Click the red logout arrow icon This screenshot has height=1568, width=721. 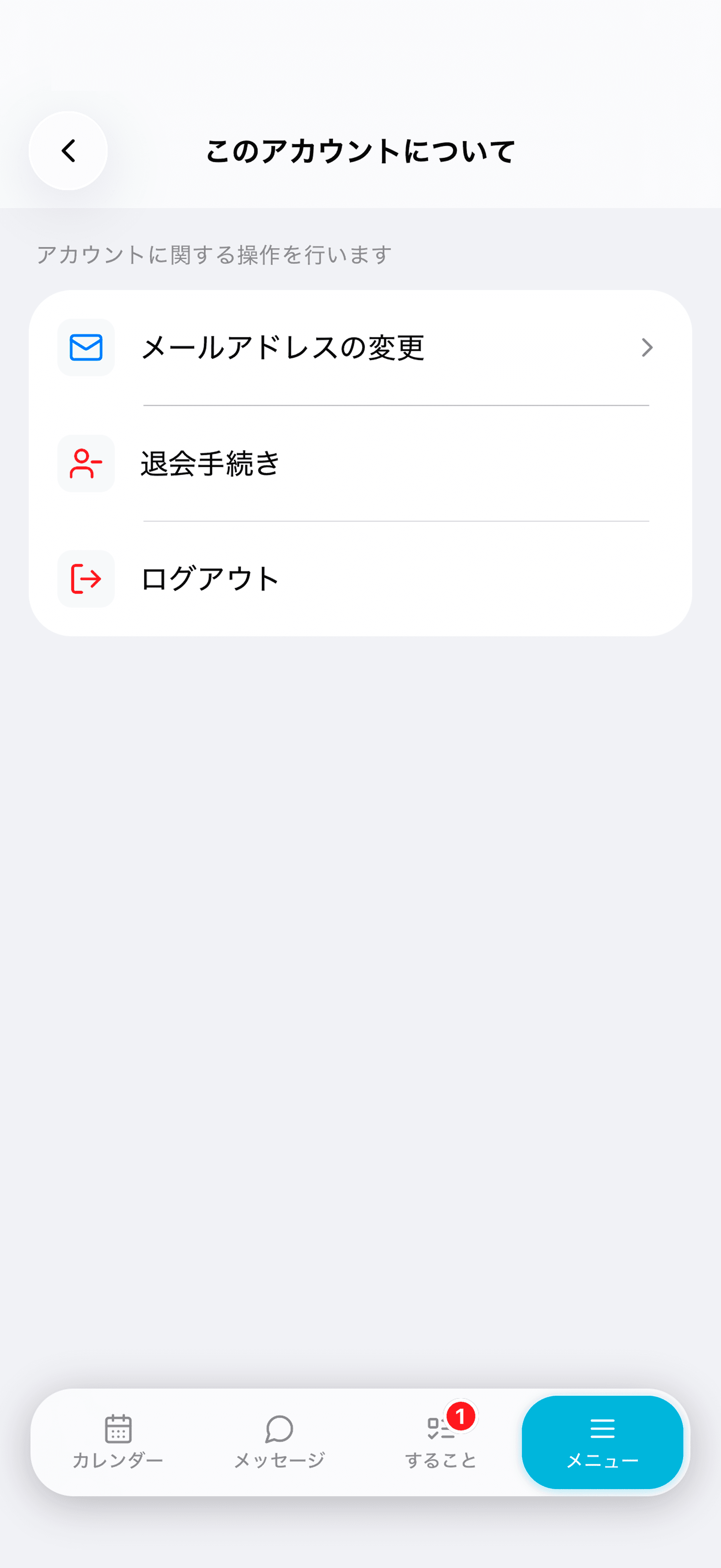pyautogui.click(x=85, y=579)
